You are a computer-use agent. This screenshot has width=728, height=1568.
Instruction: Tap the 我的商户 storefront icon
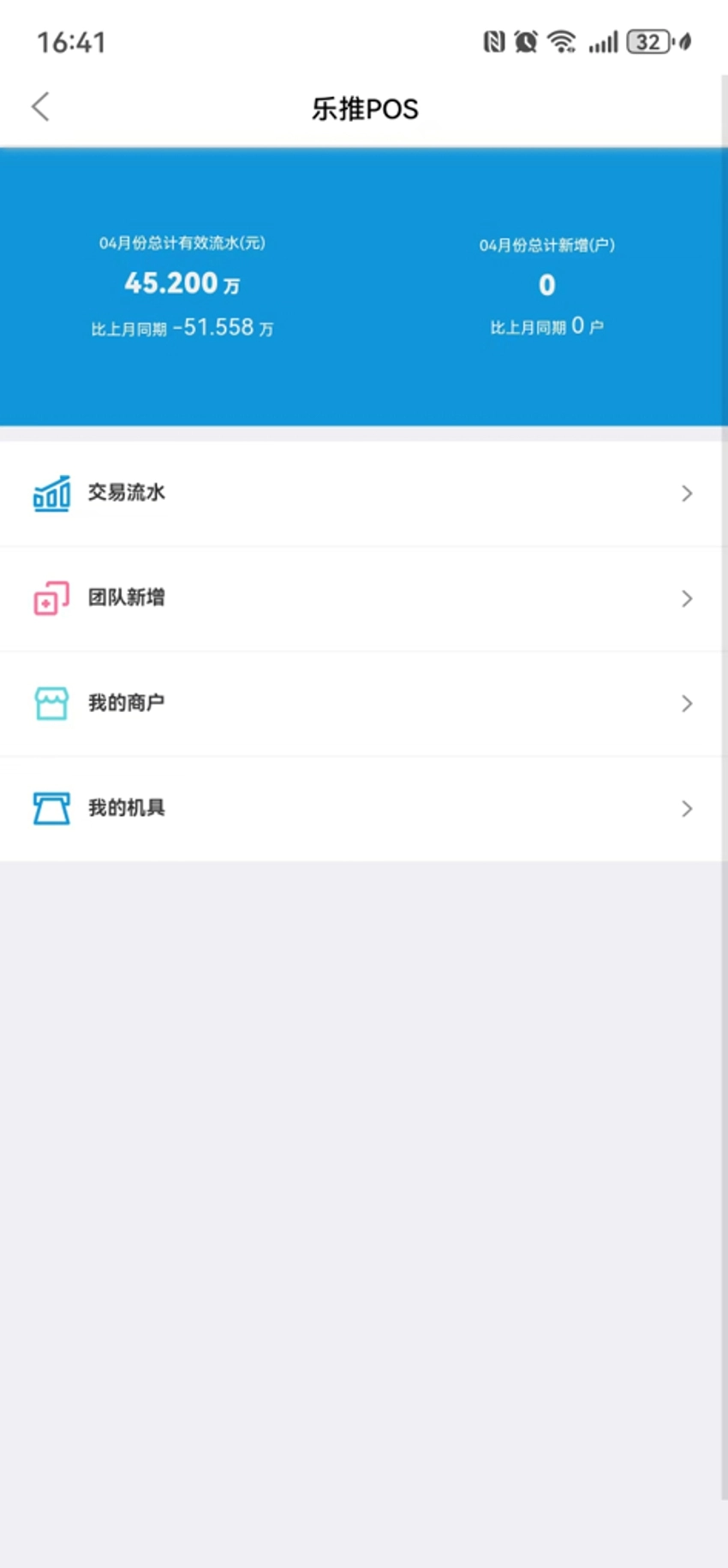(51, 703)
